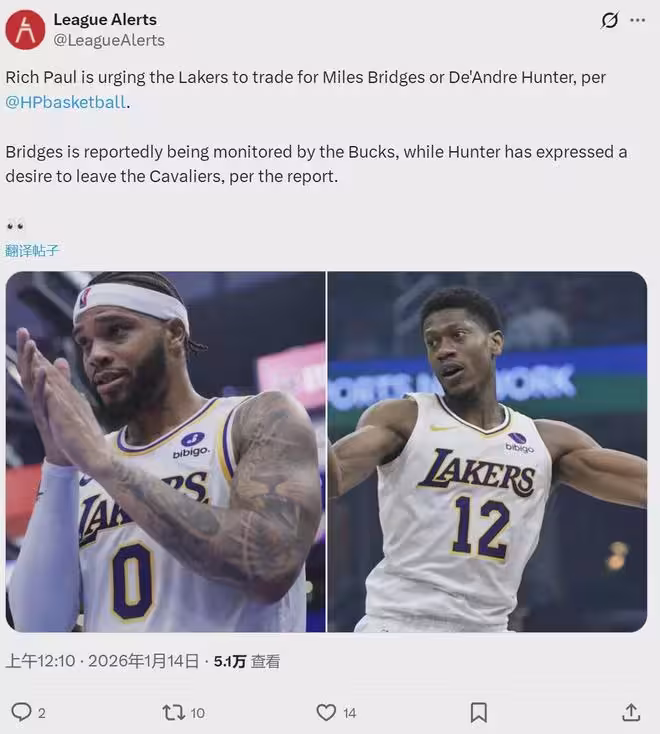The width and height of the screenshot is (660, 734).
Task: Like the League Alerts post
Action: (x=326, y=712)
